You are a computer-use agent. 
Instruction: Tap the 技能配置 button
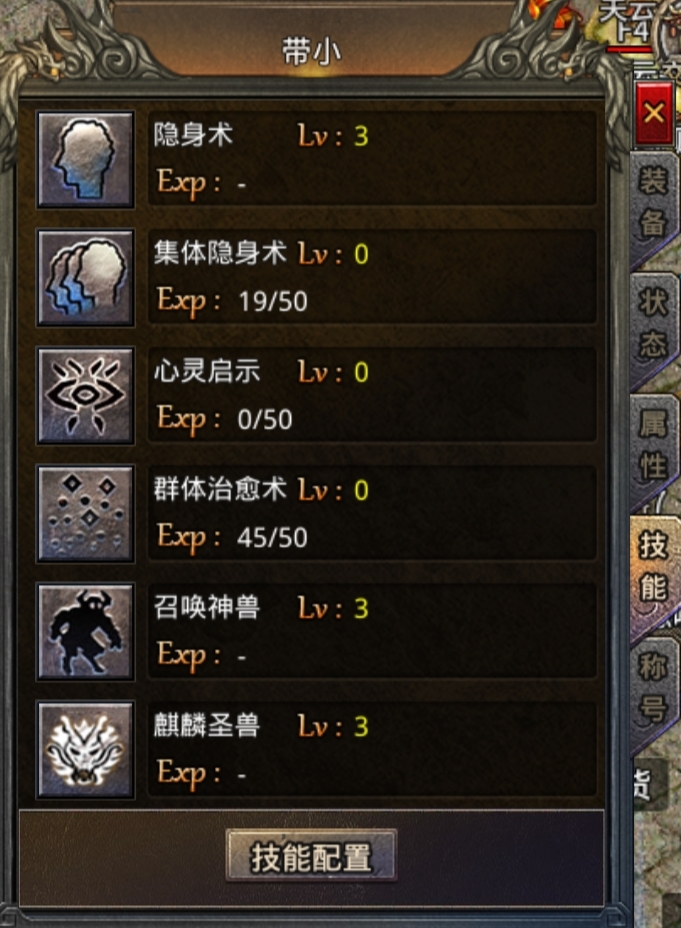click(311, 856)
